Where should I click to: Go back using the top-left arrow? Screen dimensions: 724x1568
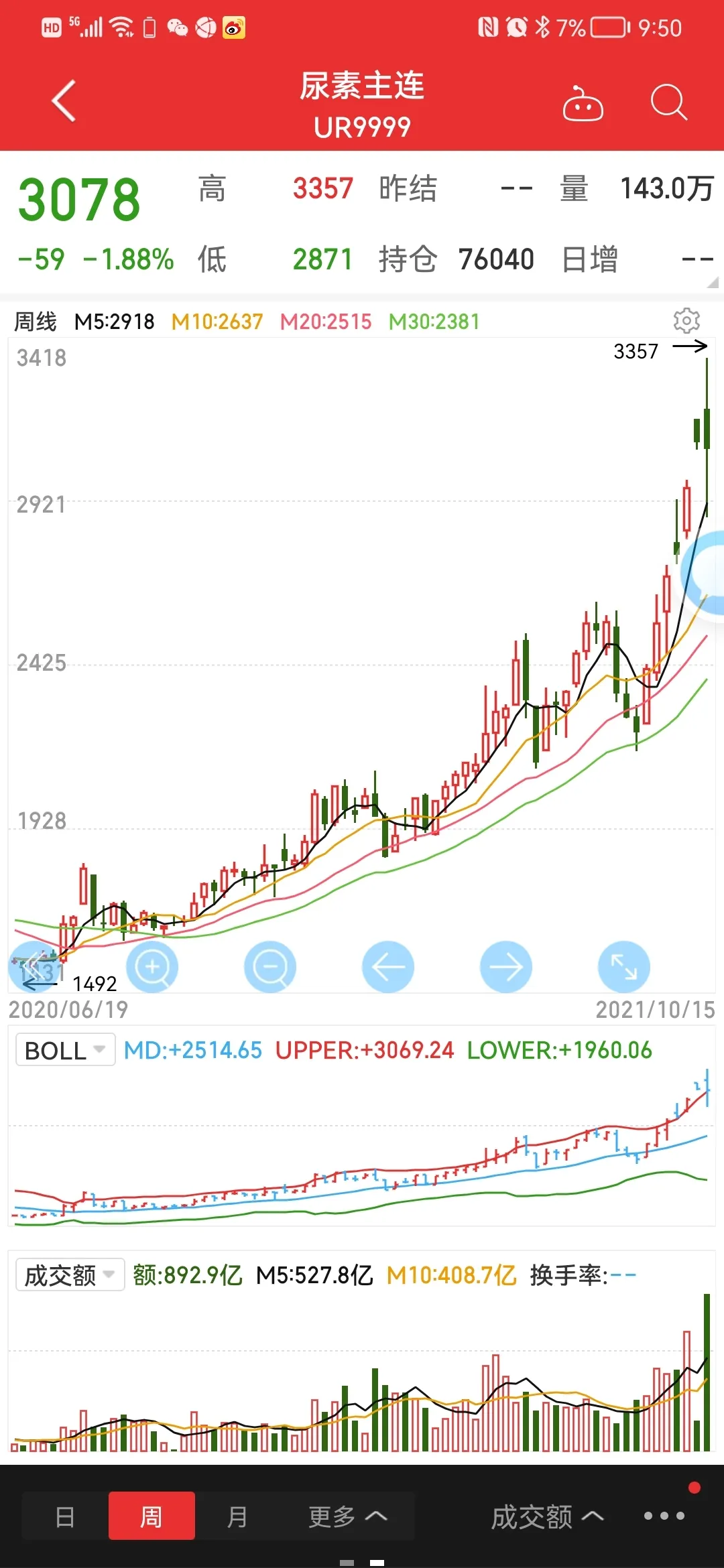64,102
